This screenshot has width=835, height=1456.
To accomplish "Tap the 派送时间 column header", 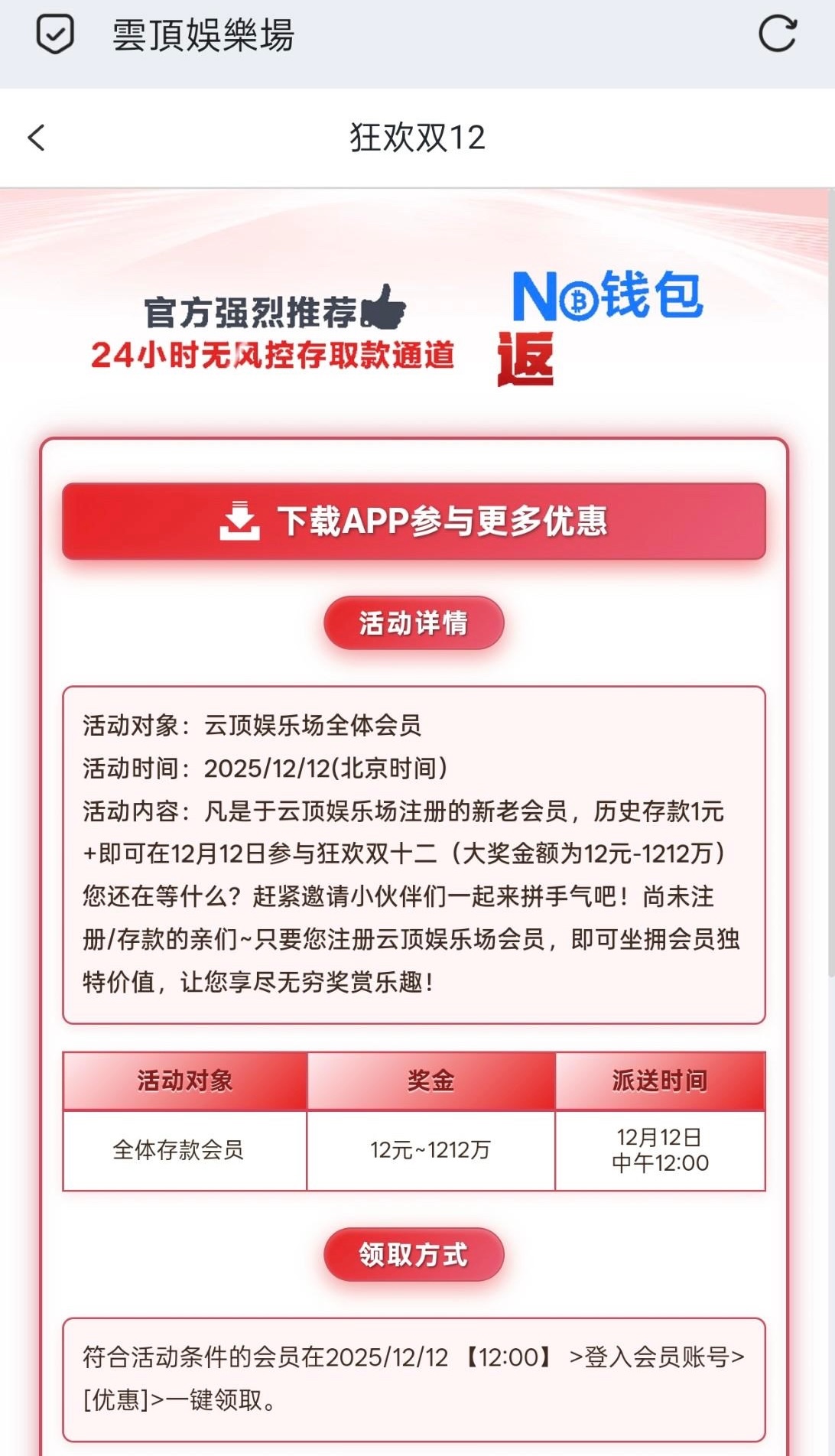I will click(661, 1080).
